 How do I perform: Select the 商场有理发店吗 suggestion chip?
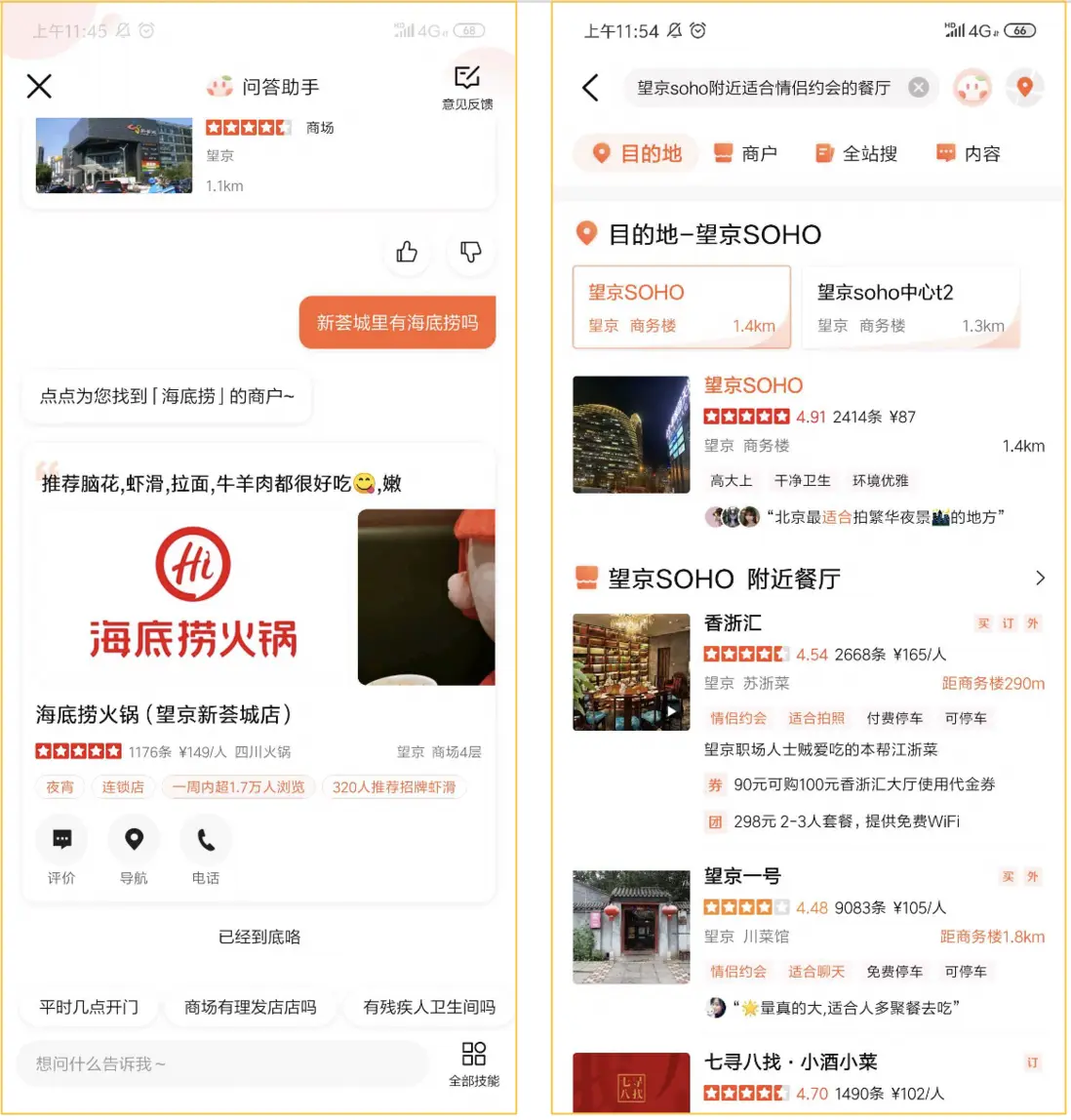(x=251, y=1007)
